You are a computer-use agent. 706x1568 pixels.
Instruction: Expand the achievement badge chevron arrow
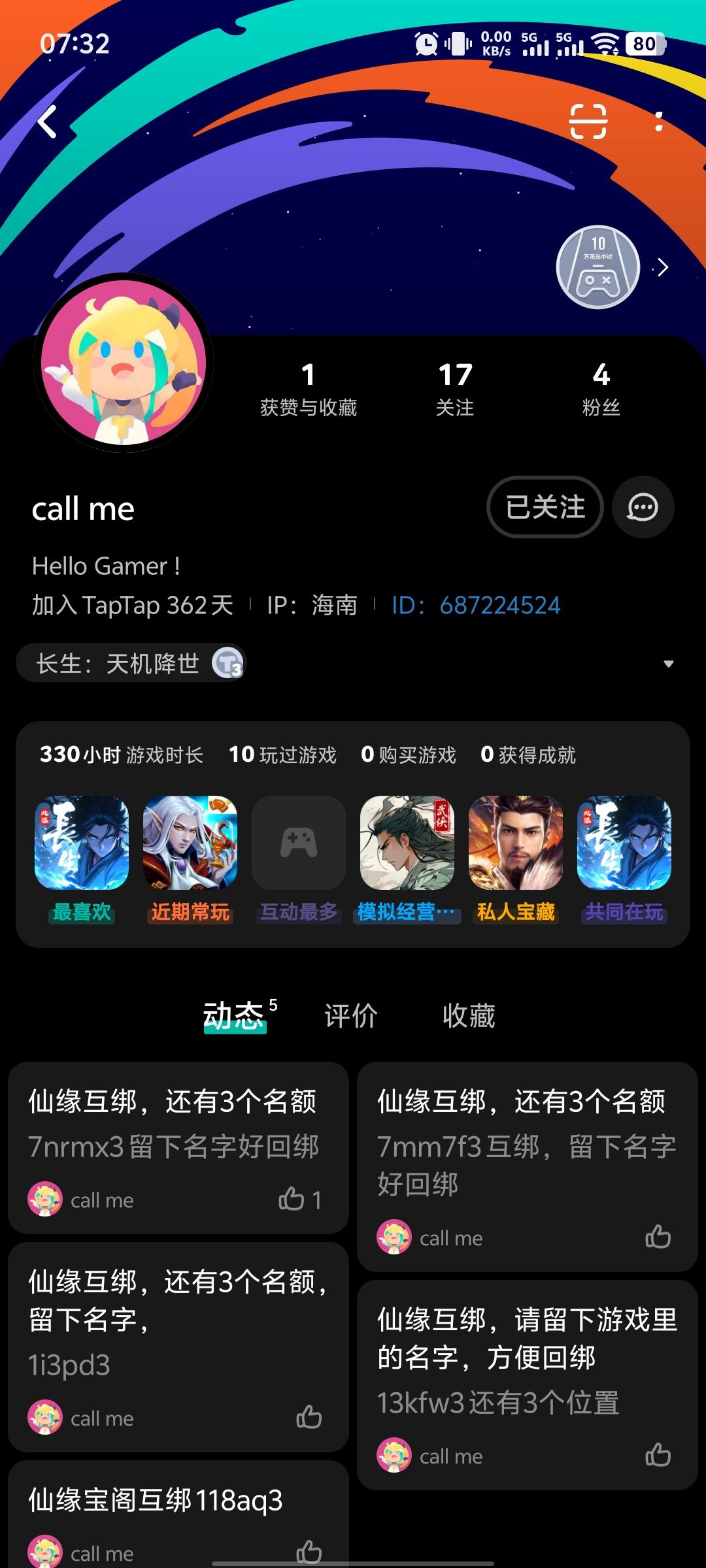[663, 268]
